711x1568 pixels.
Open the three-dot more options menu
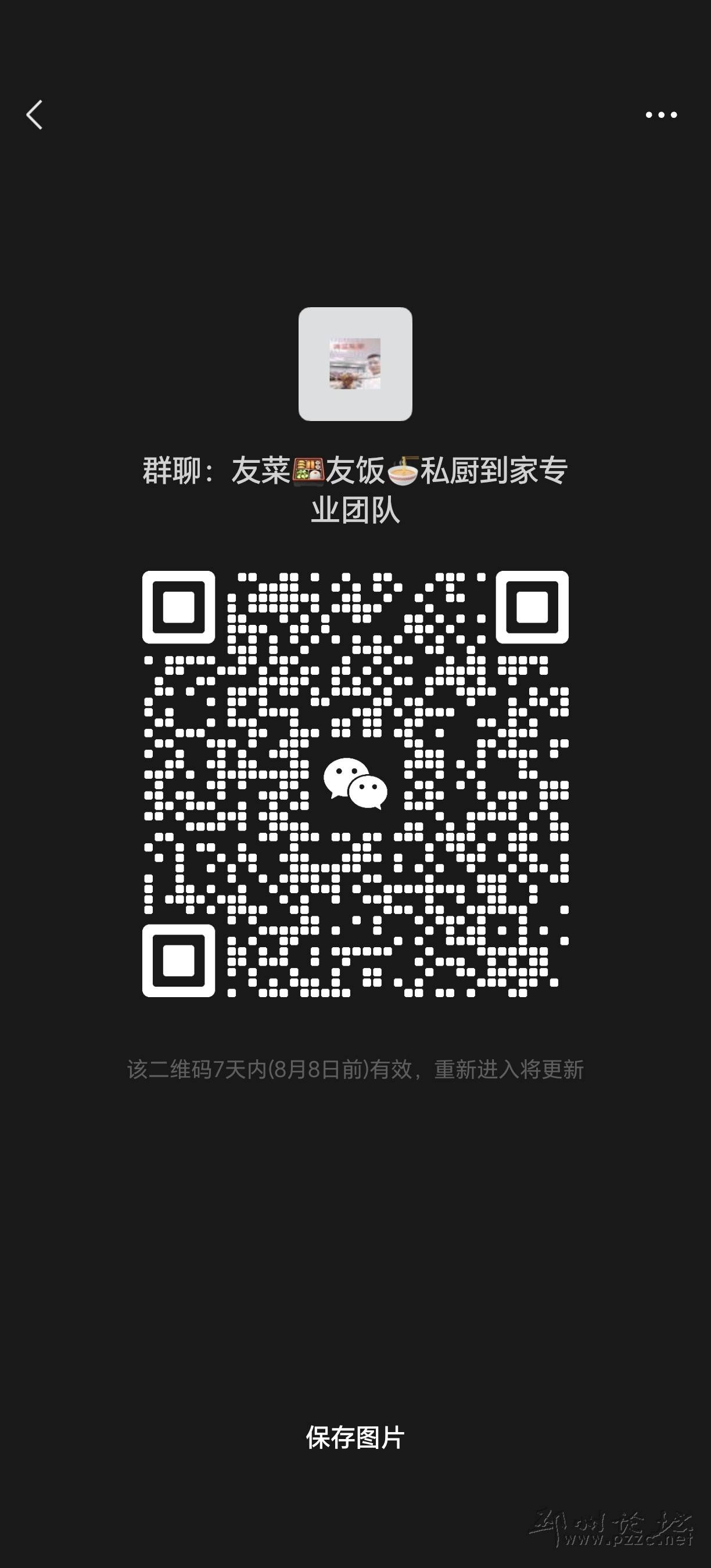click(x=661, y=115)
